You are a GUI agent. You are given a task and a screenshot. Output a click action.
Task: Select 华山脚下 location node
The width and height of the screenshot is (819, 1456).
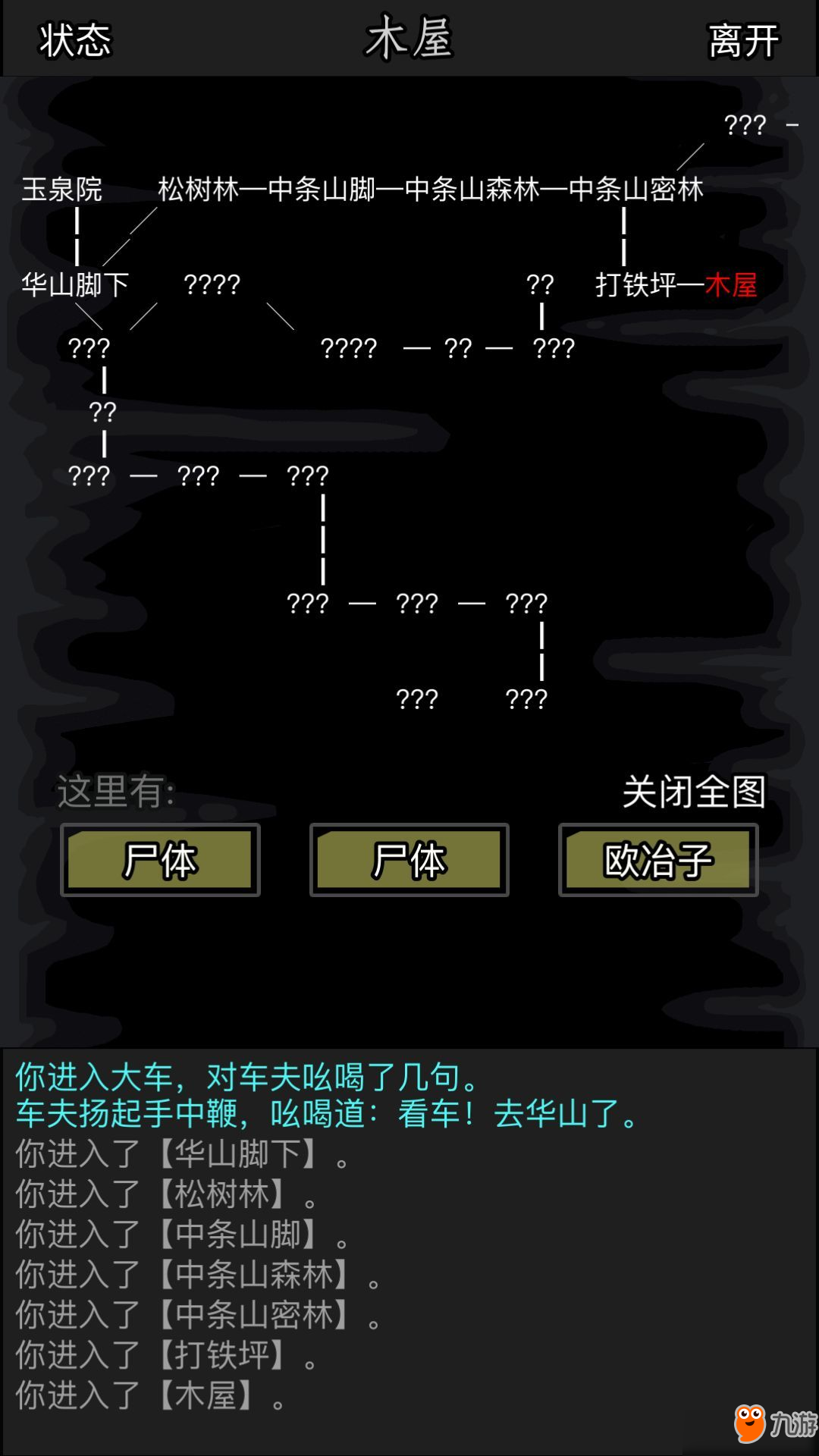click(x=75, y=284)
